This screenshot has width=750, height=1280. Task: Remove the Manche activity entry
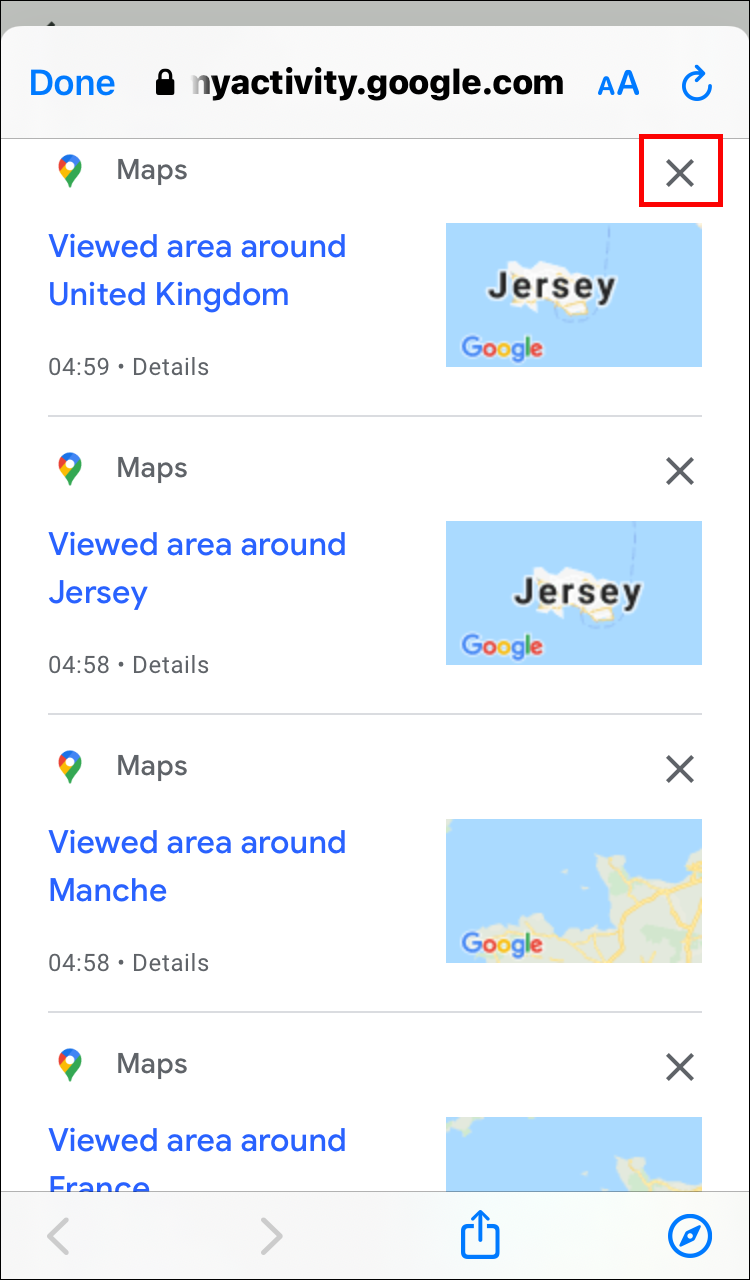click(x=680, y=769)
